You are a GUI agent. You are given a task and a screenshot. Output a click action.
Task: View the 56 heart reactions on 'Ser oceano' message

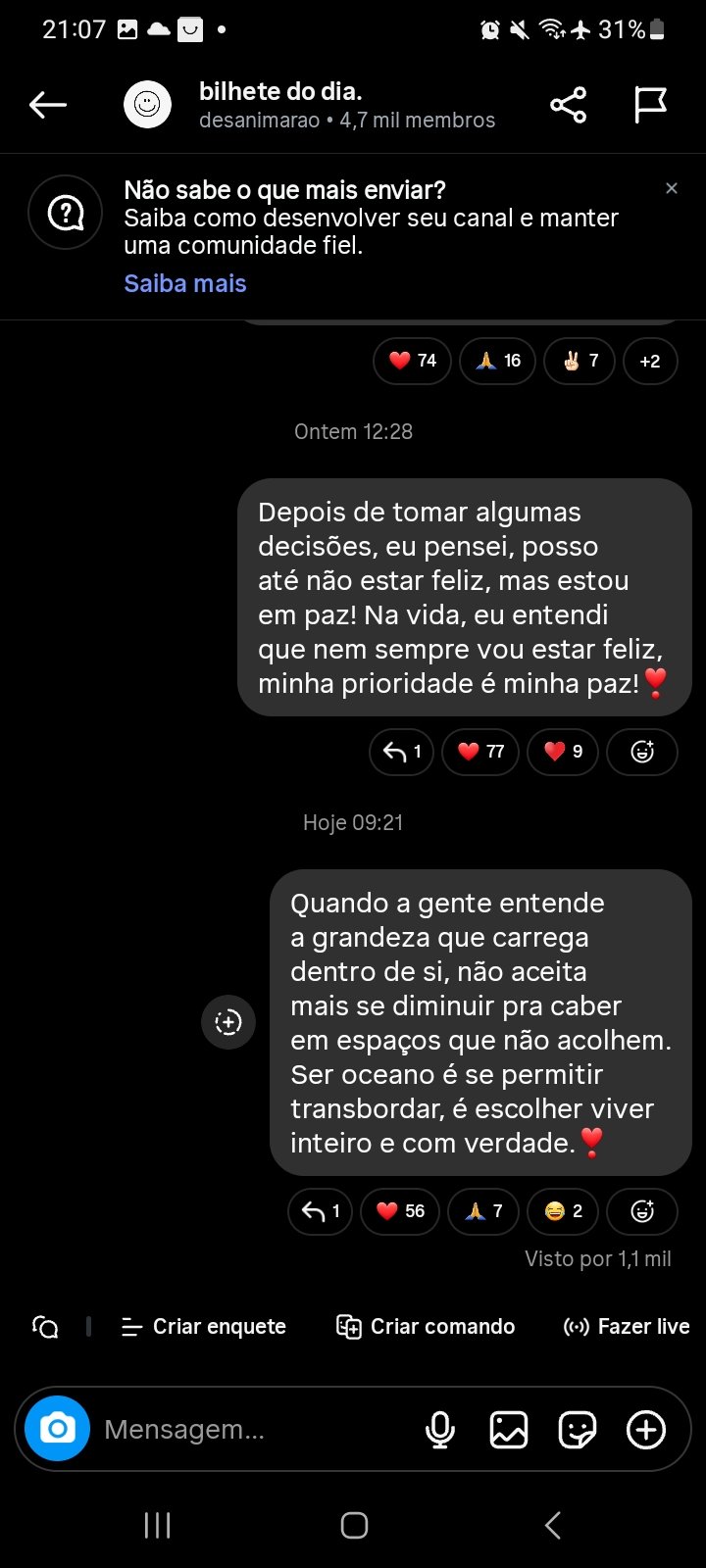[400, 1211]
